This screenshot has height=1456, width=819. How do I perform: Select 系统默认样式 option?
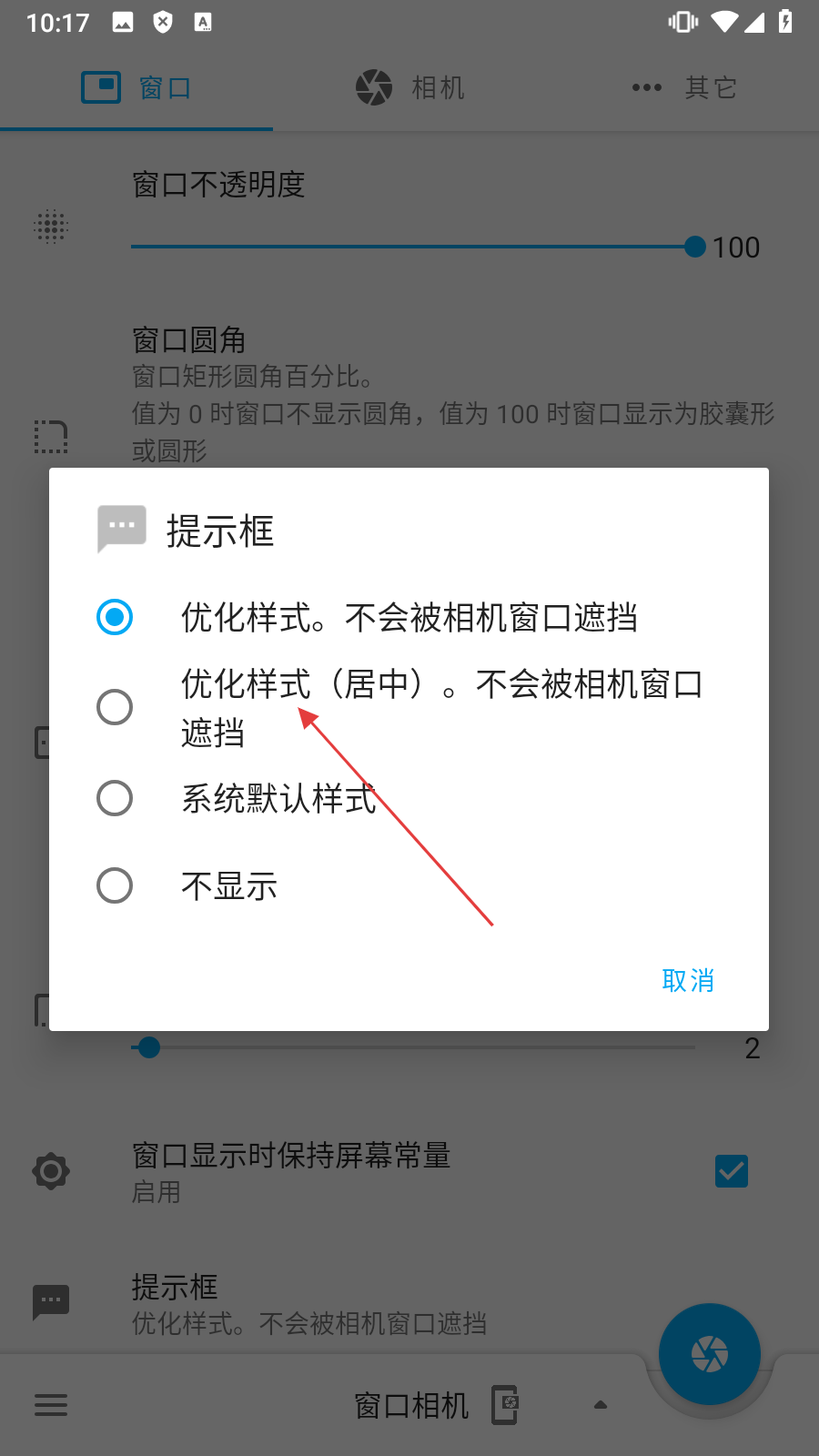coord(115,798)
